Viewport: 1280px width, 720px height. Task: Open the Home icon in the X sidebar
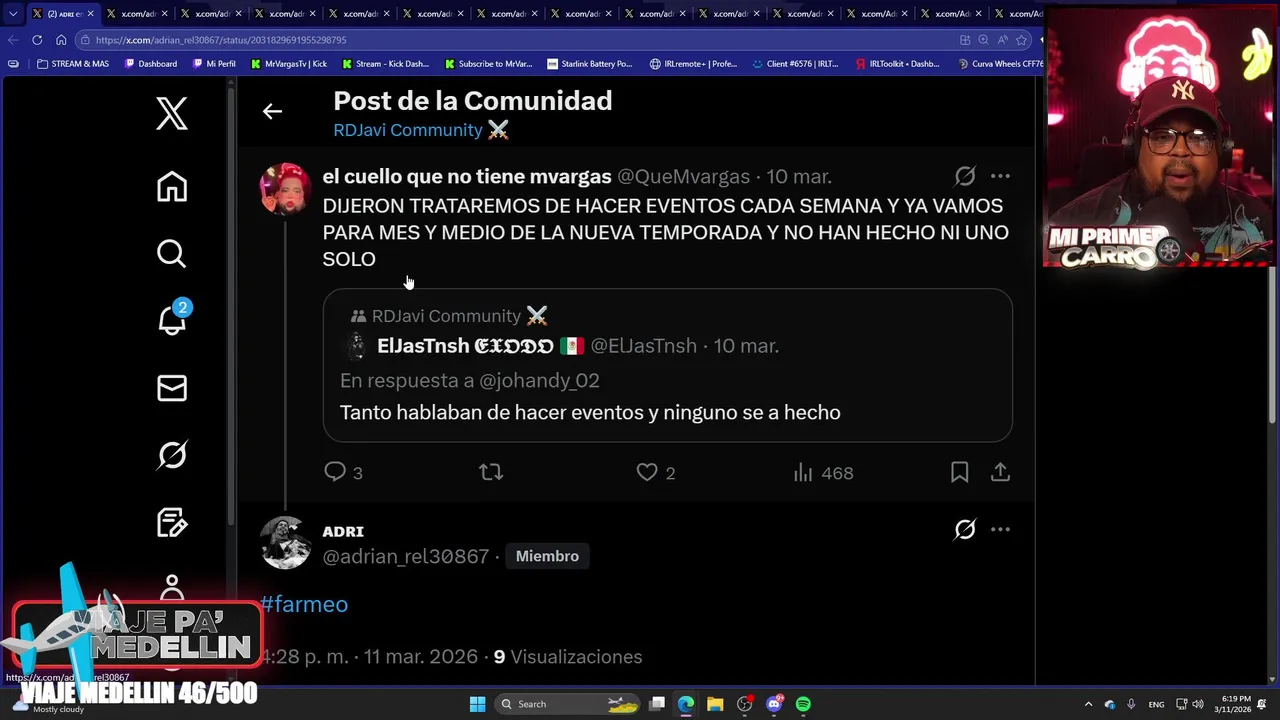point(172,186)
